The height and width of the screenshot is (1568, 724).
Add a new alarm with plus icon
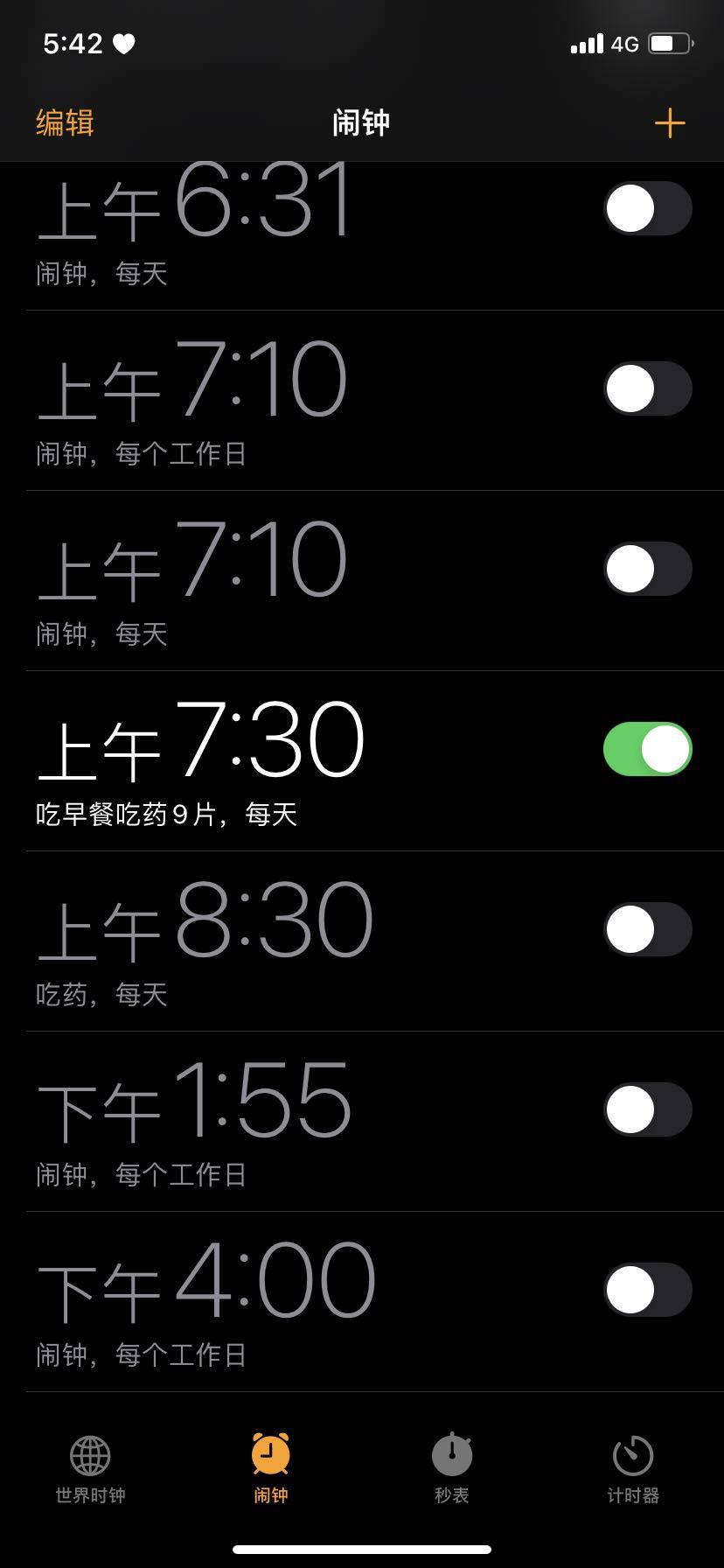[669, 123]
